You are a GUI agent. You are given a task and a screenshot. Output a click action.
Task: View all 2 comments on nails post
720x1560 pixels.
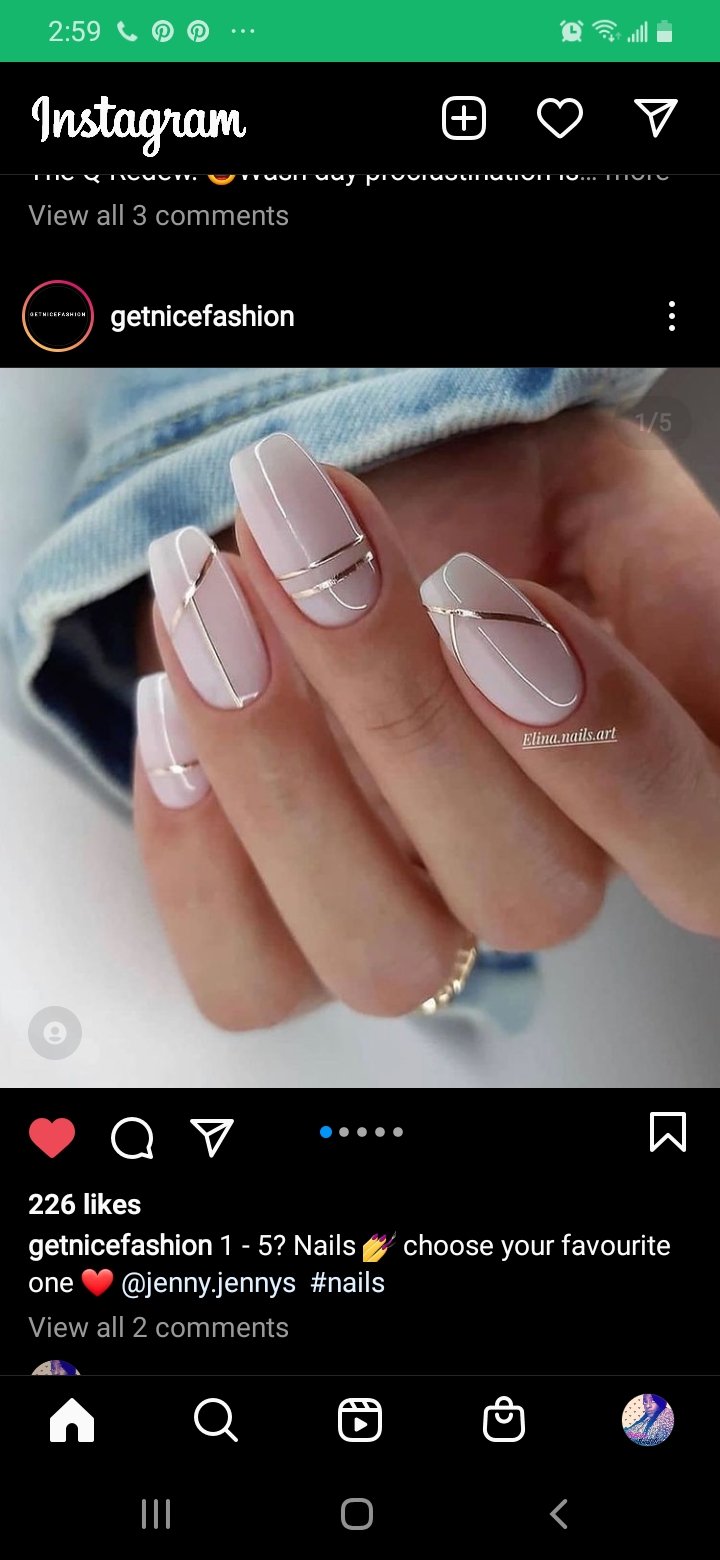pyautogui.click(x=158, y=1327)
